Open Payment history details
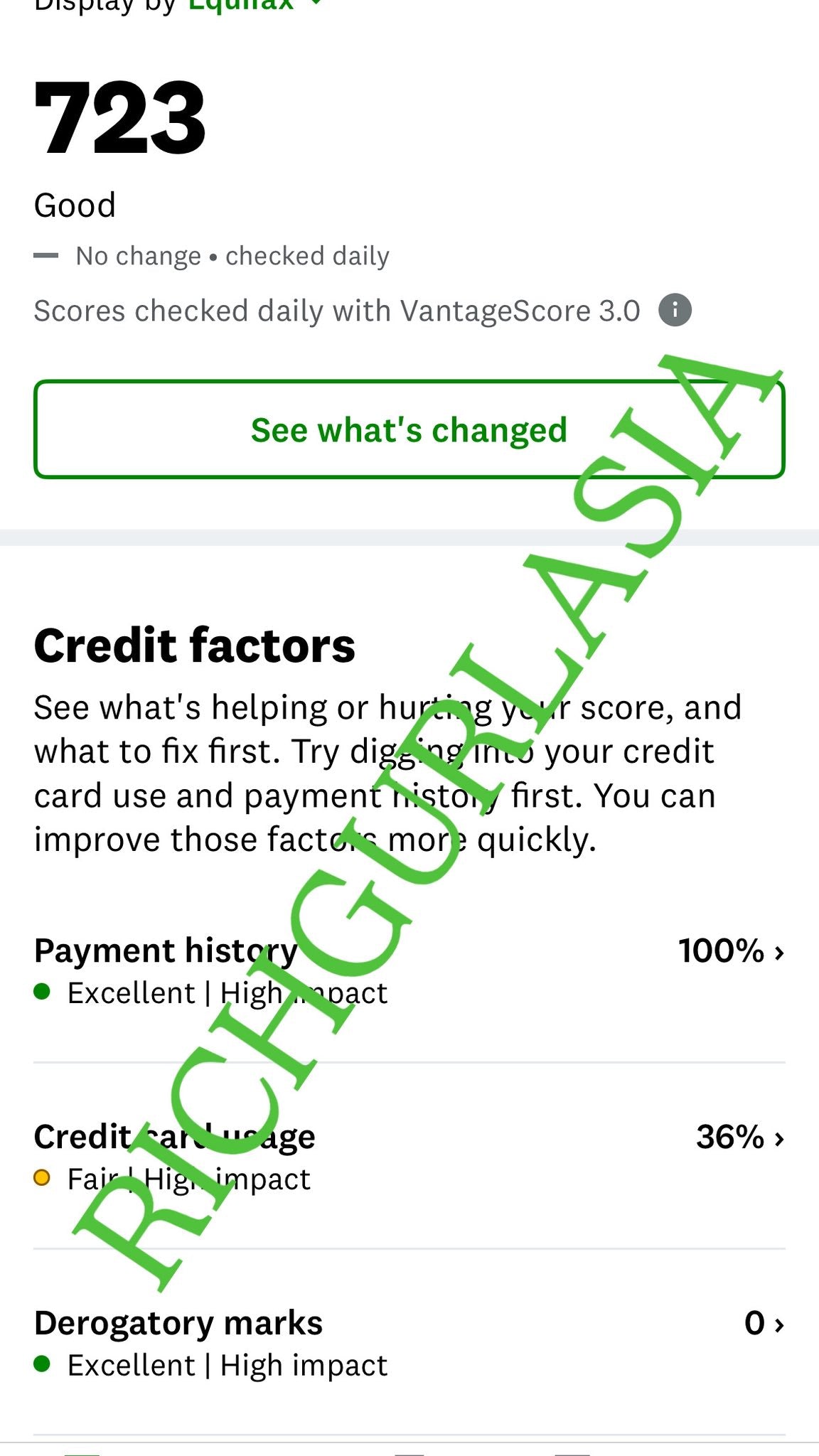The image size is (819, 1456). coord(409,970)
